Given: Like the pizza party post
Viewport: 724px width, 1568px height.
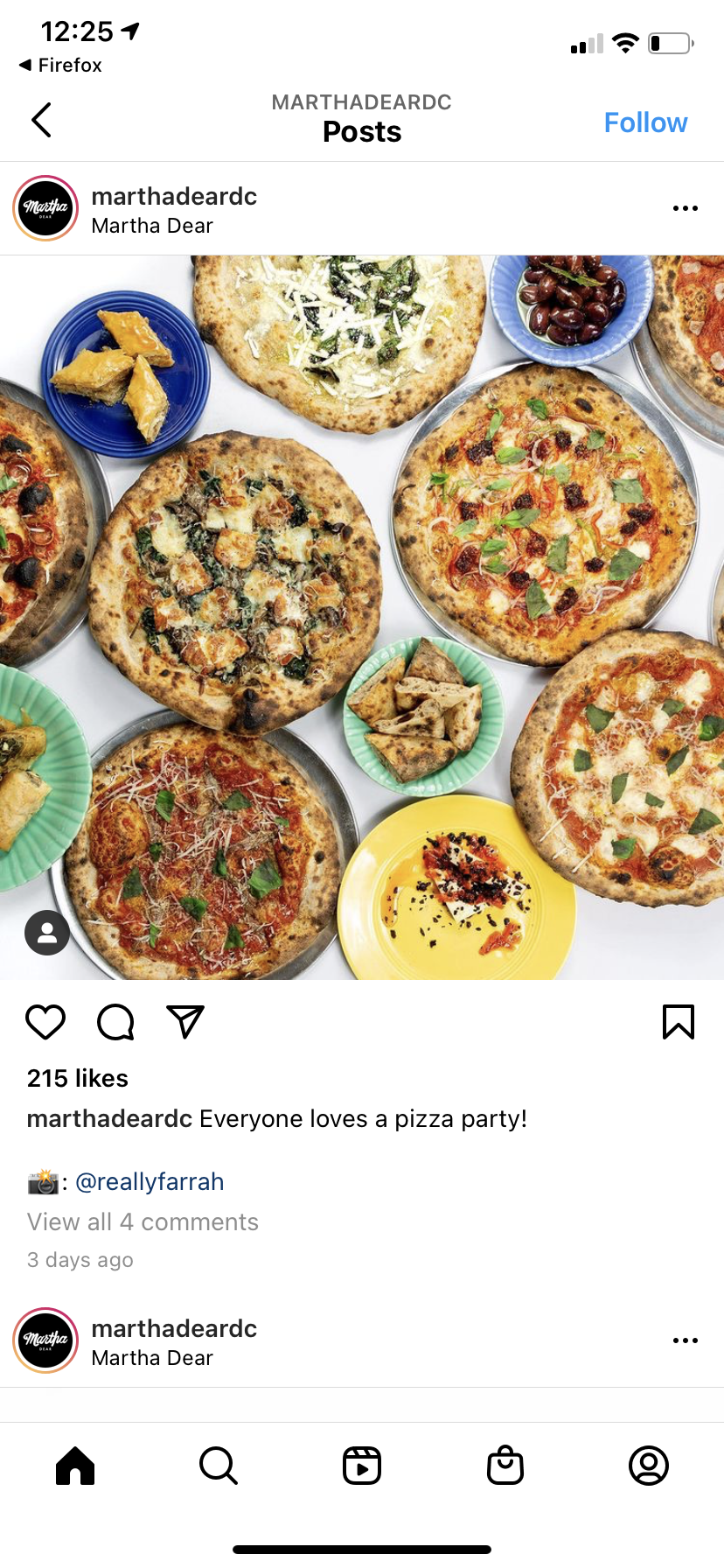Looking at the screenshot, I should [45, 1022].
